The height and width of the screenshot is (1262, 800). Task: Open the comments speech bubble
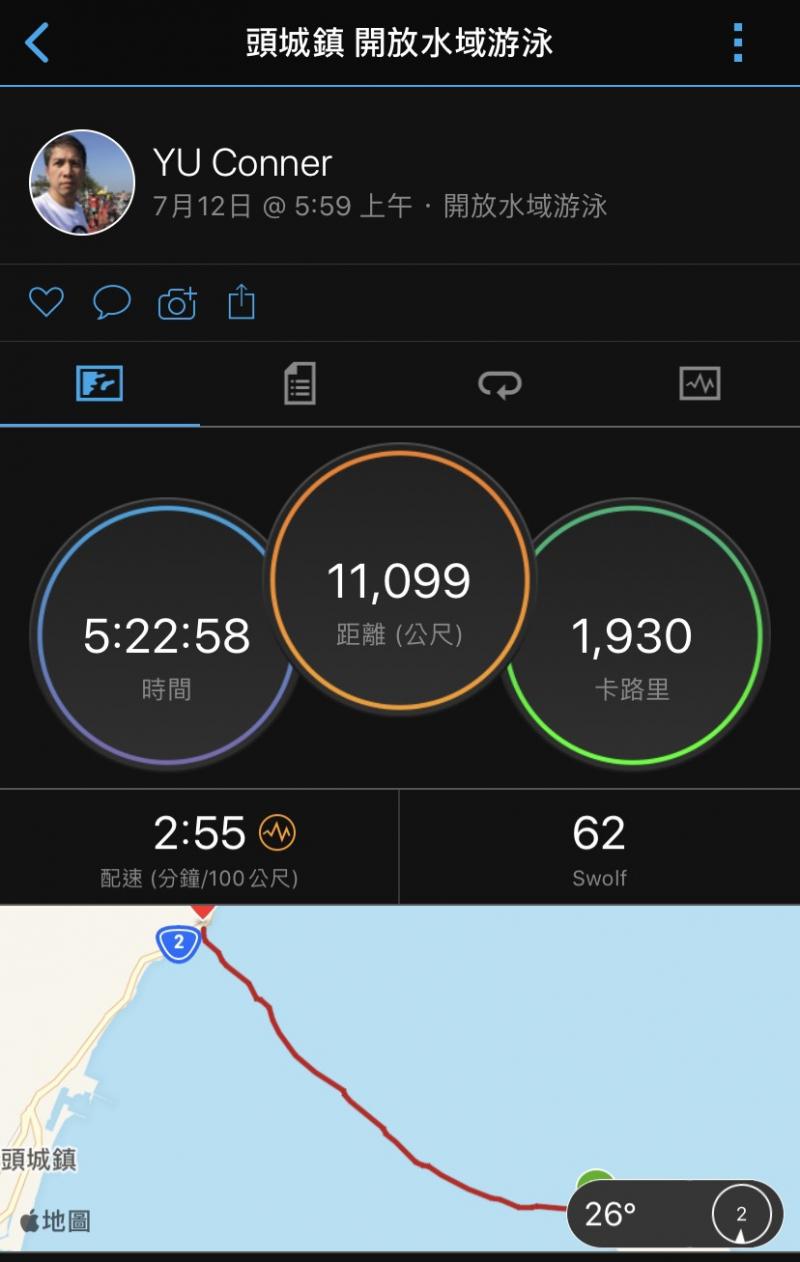[x=112, y=302]
